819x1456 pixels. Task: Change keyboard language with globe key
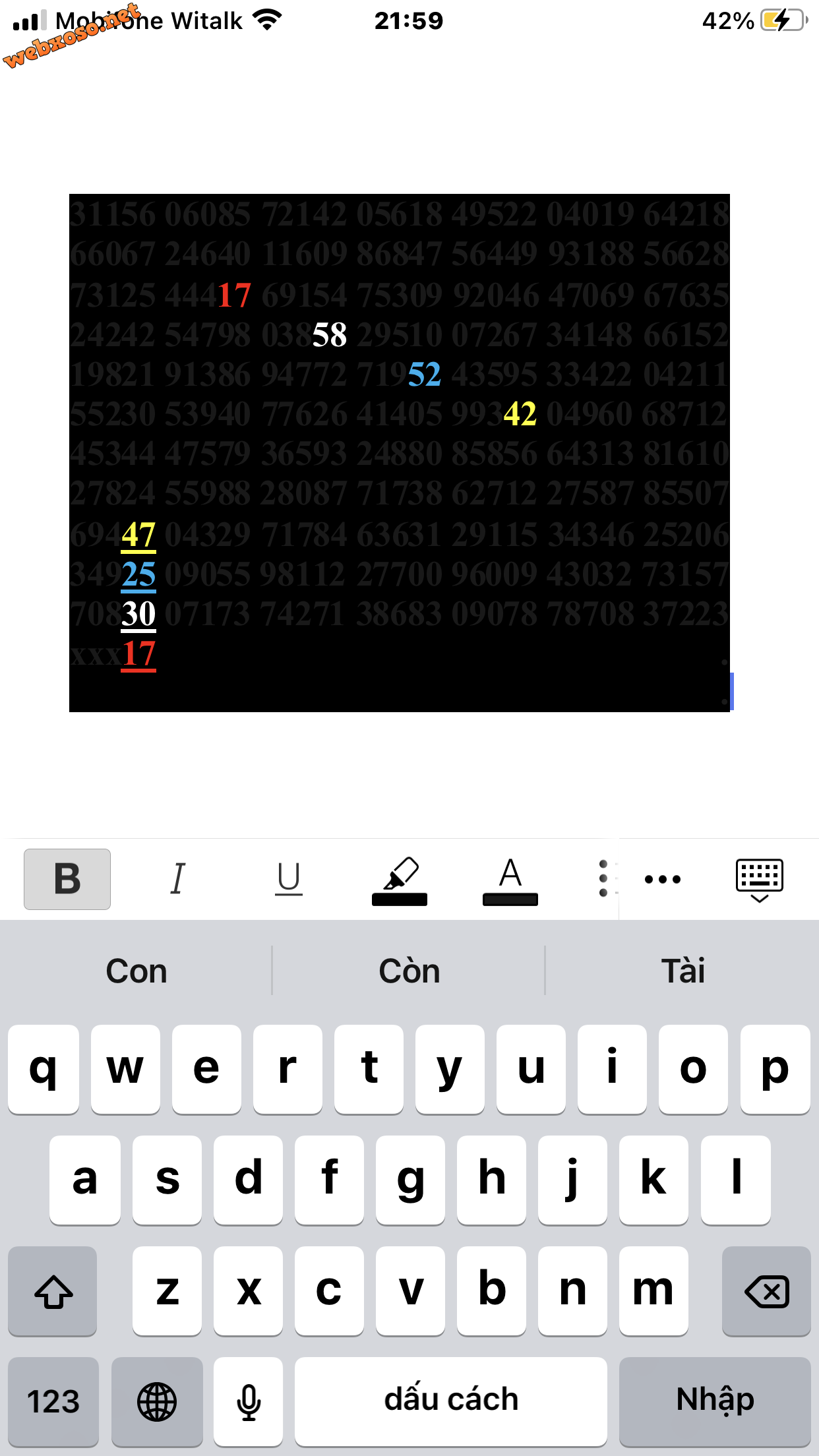[157, 1401]
